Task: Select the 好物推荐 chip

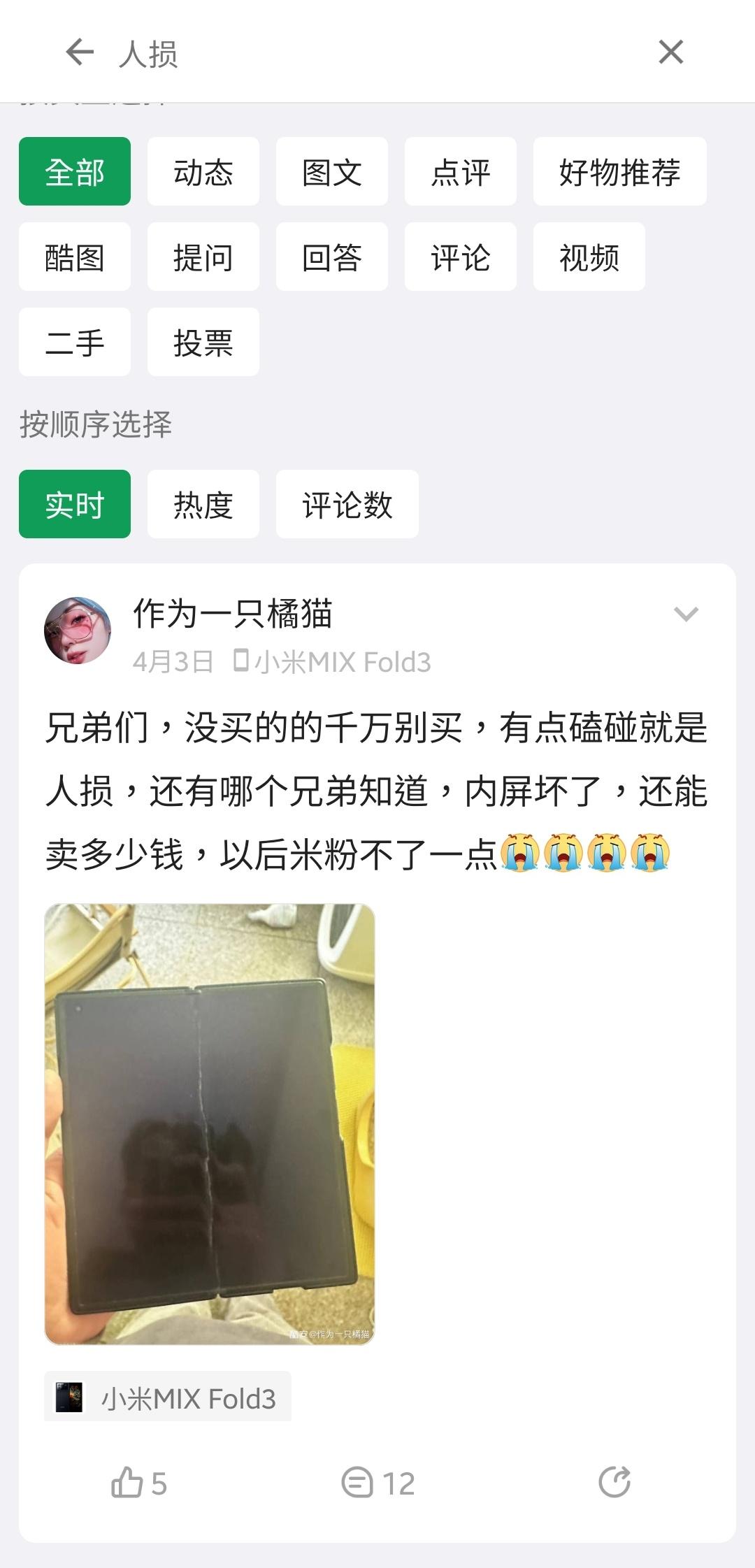Action: [619, 172]
